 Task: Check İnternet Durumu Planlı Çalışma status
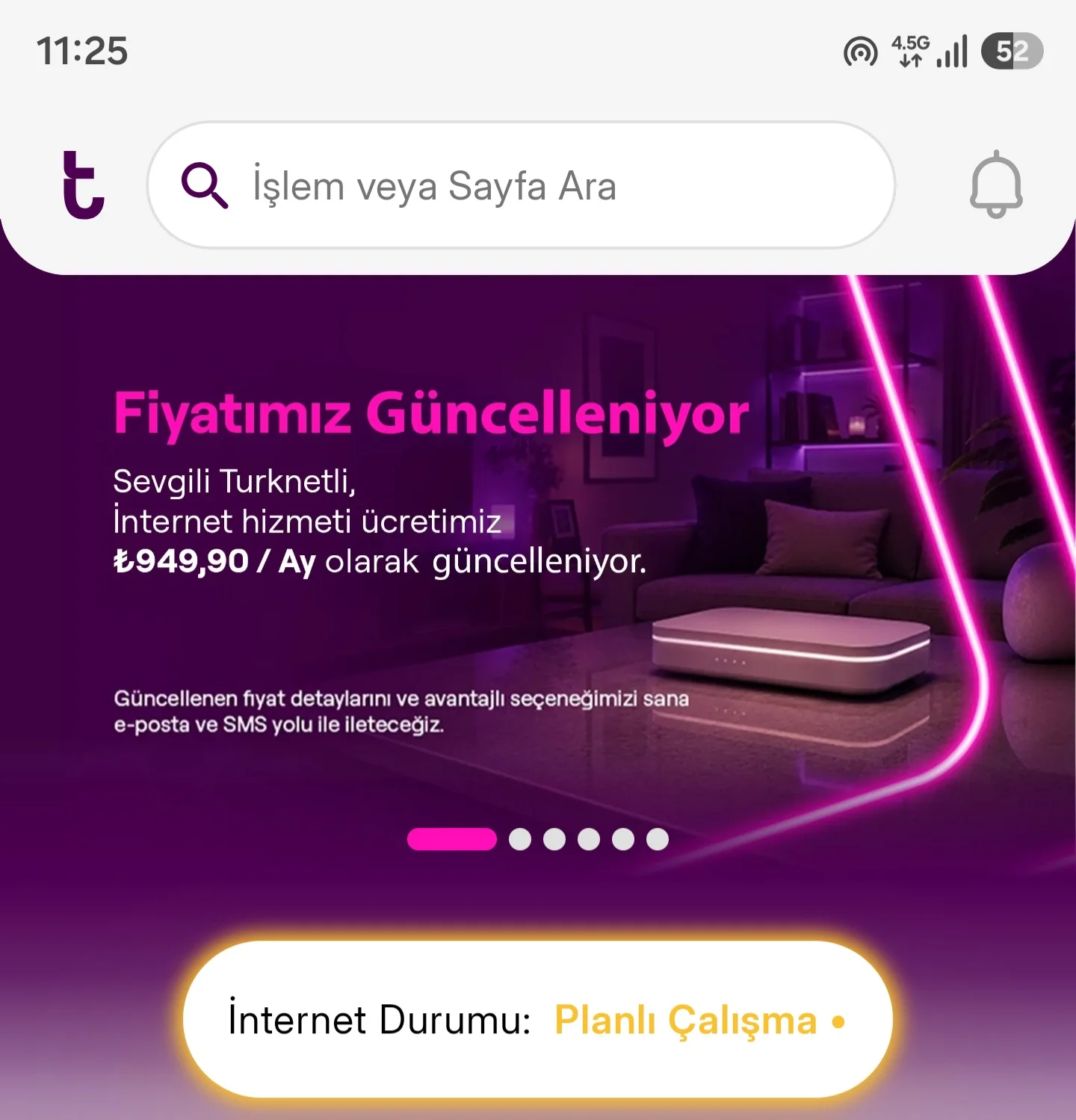[538, 1019]
